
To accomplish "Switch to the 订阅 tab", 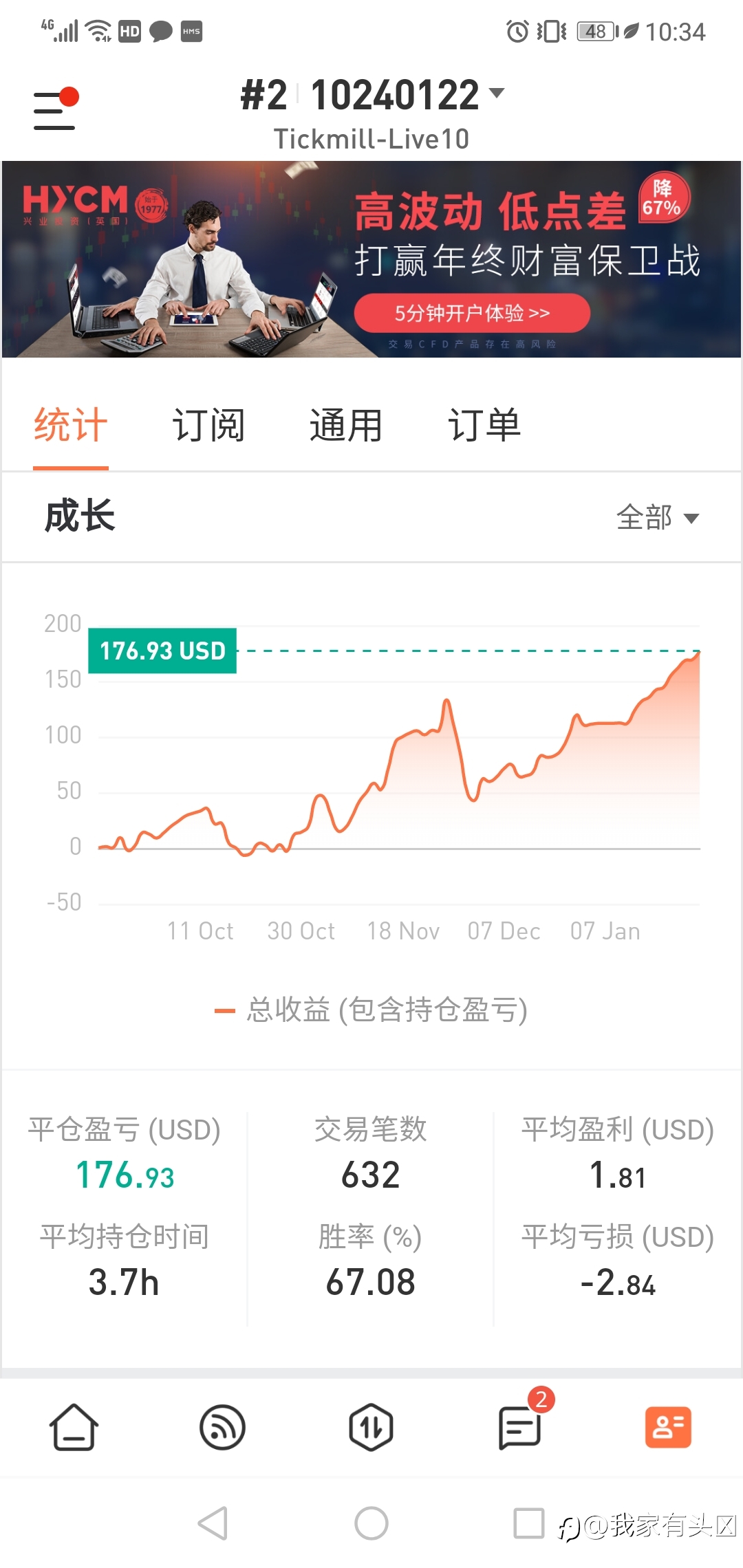I will pyautogui.click(x=208, y=425).
